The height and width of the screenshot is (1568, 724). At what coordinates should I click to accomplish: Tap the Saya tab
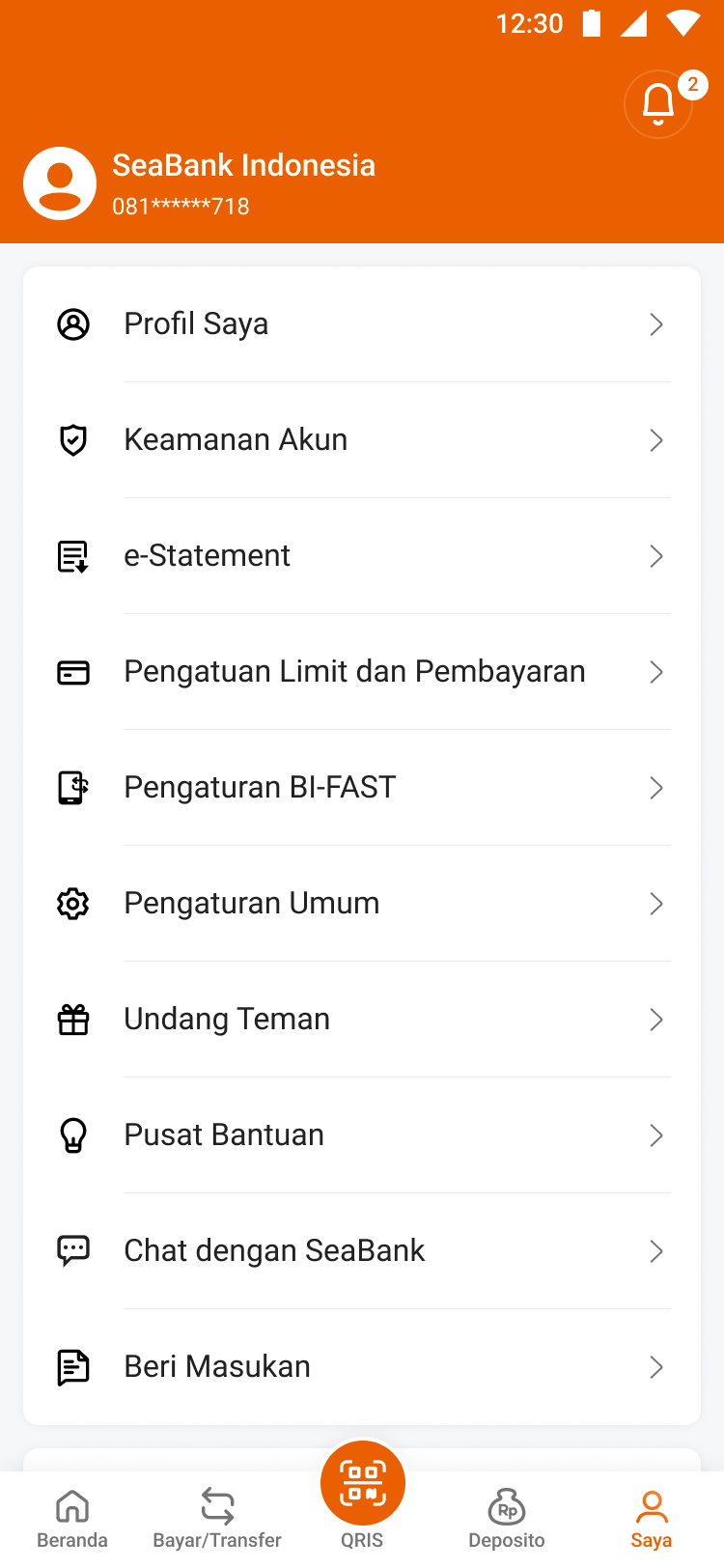point(652,1520)
